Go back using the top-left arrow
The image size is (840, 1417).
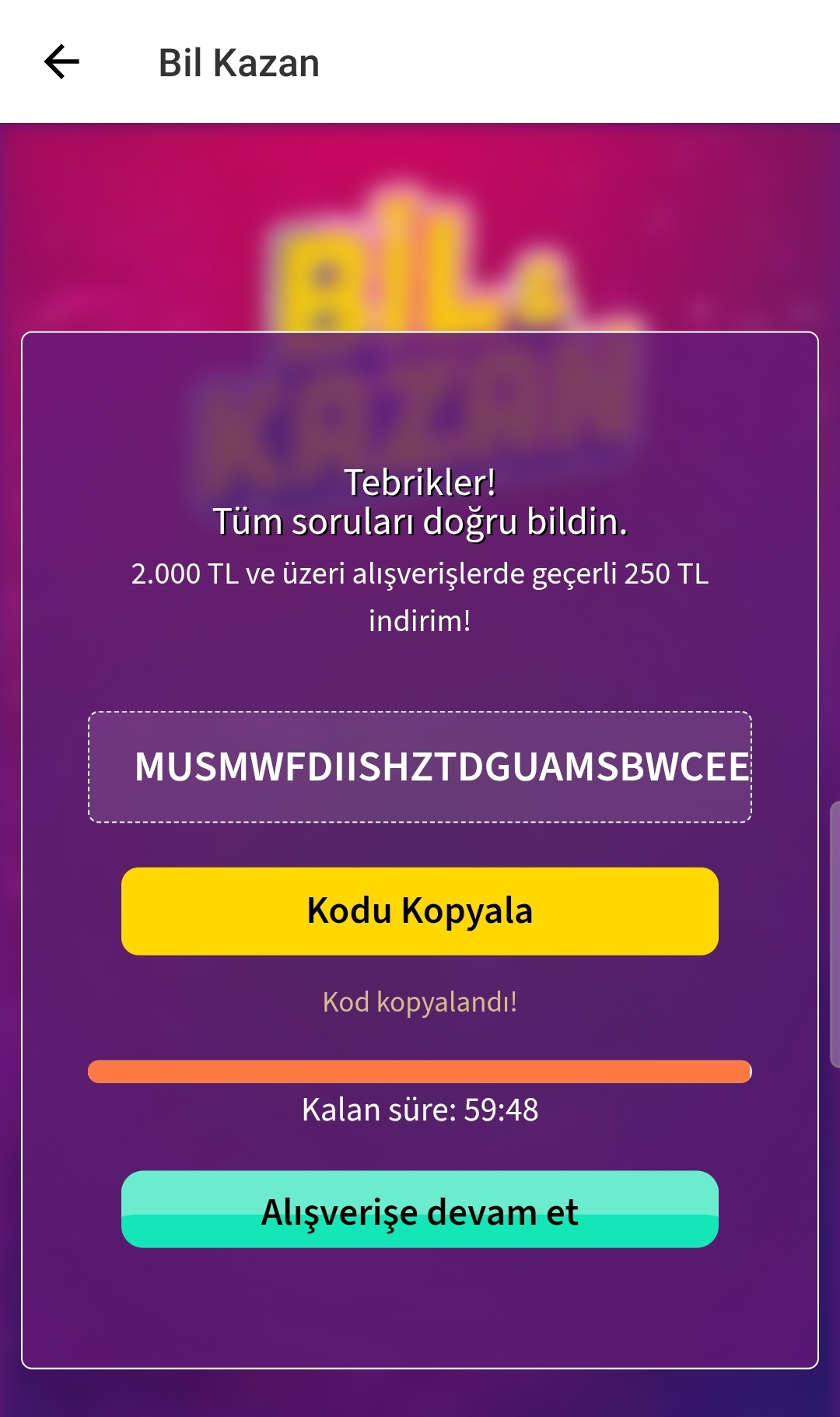[x=62, y=62]
